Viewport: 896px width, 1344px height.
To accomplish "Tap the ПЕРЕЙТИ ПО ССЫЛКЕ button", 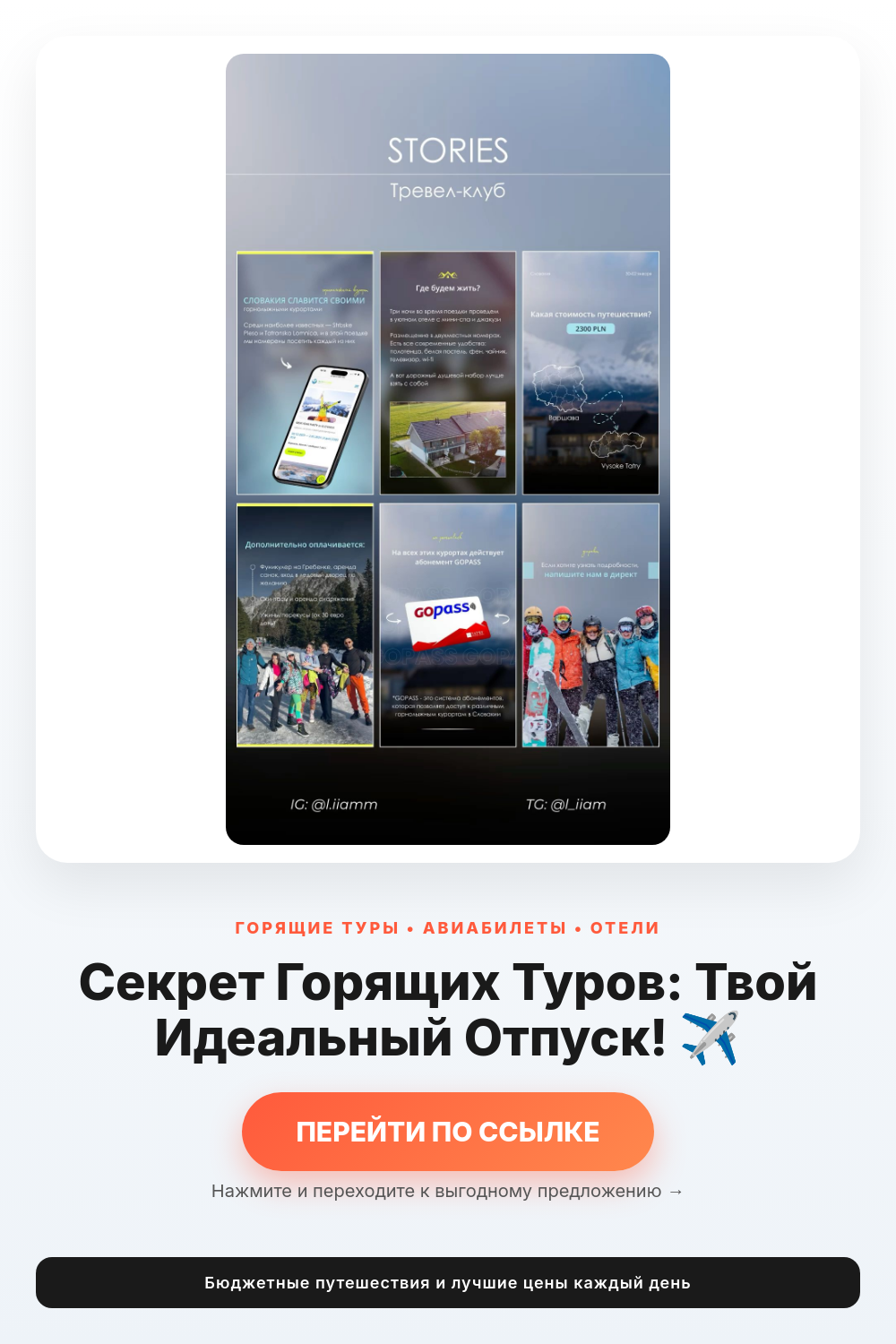I will [448, 1131].
